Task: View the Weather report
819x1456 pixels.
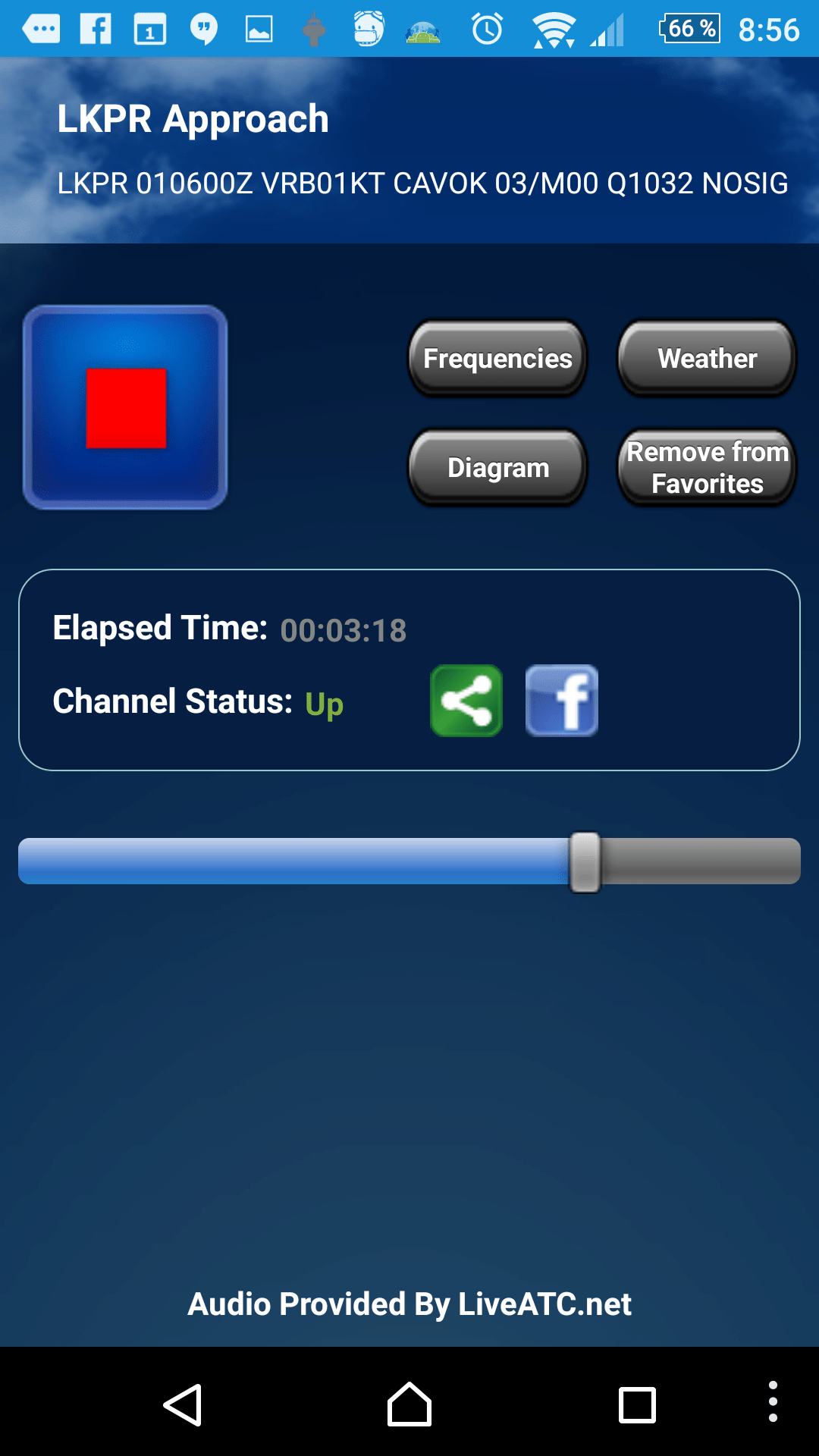Action: pyautogui.click(x=707, y=358)
